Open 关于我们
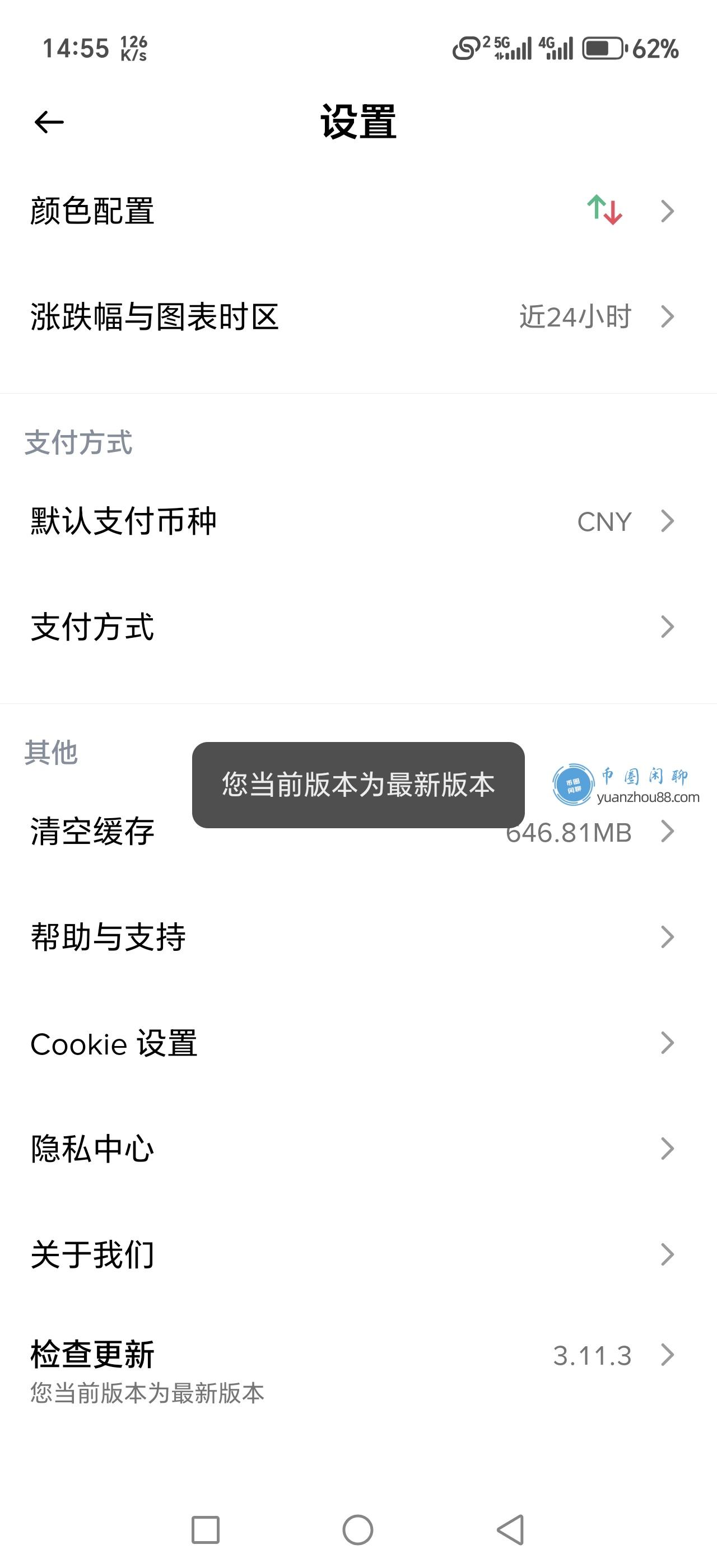 [x=358, y=1254]
